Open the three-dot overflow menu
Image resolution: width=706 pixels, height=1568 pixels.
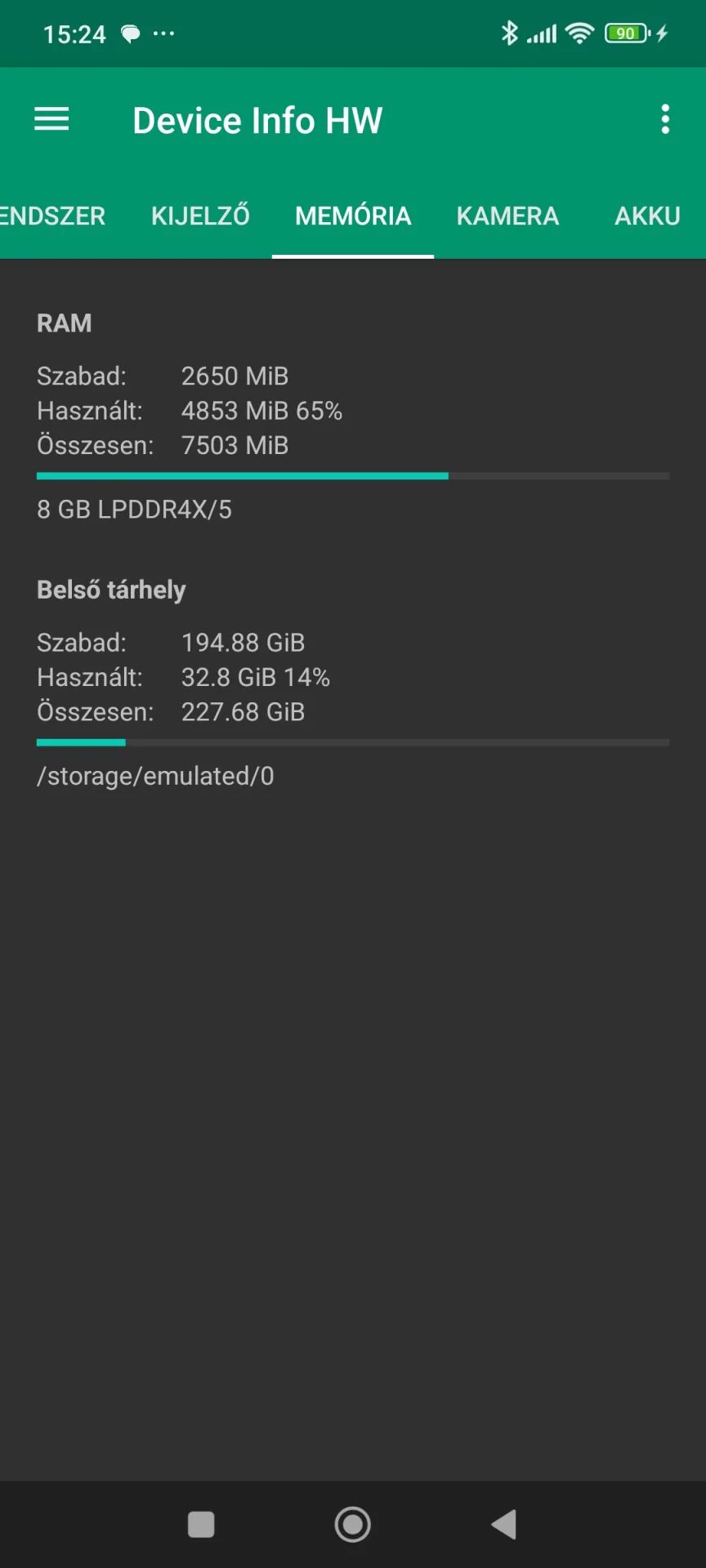click(665, 120)
